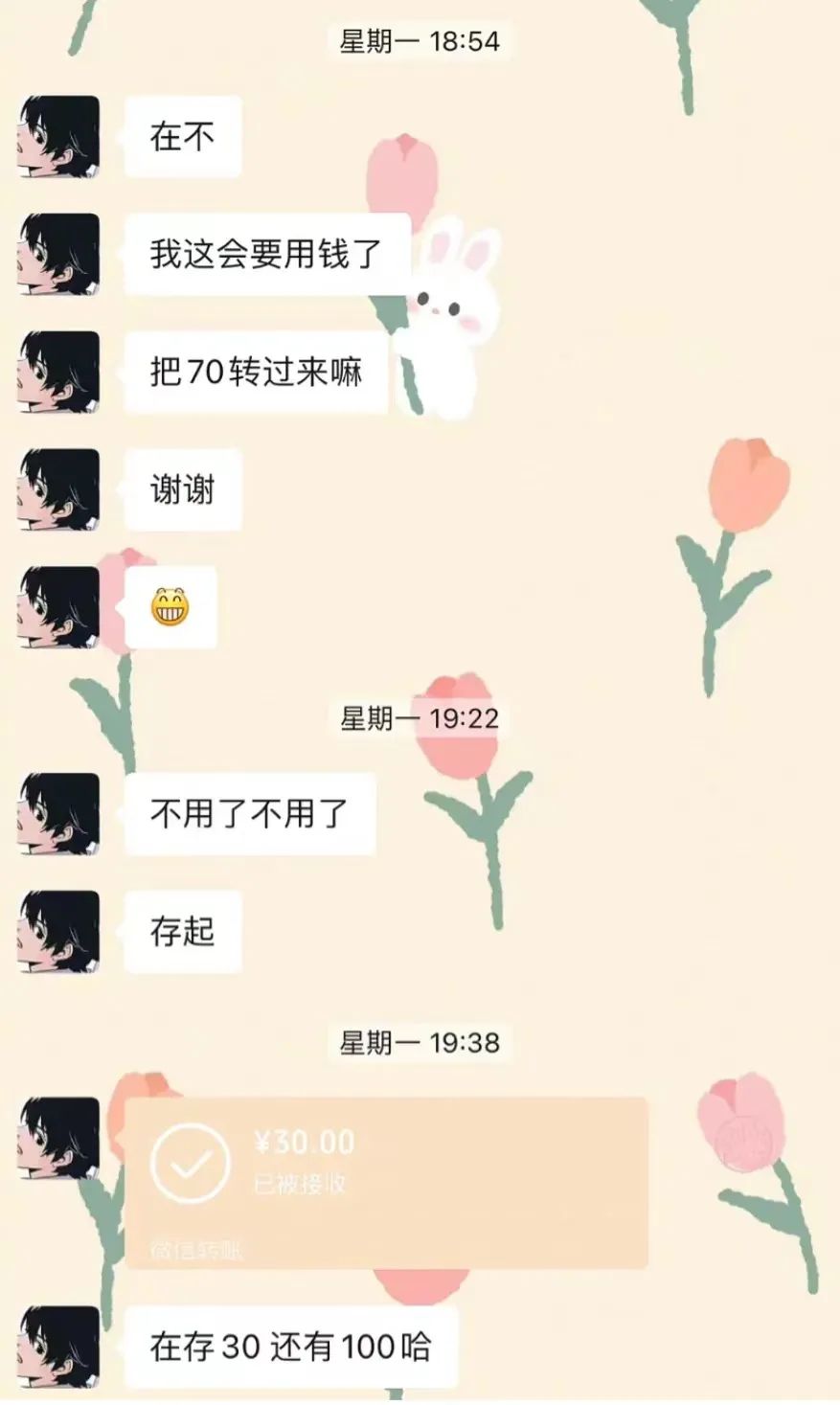Open the ¥30.00 WeChat transfer card
This screenshot has height=1405, width=840.
coord(387,1183)
